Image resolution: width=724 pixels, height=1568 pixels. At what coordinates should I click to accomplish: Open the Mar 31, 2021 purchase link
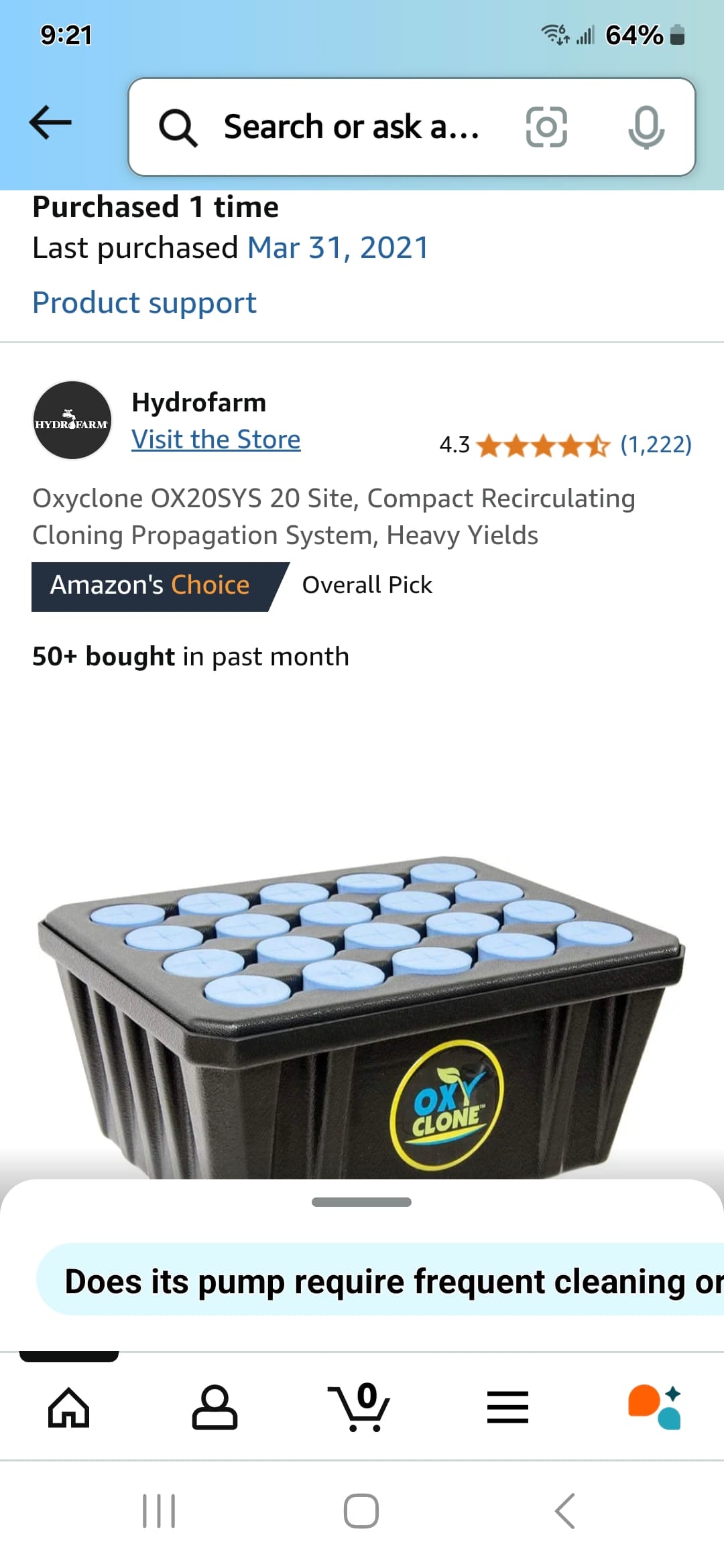[x=338, y=248]
